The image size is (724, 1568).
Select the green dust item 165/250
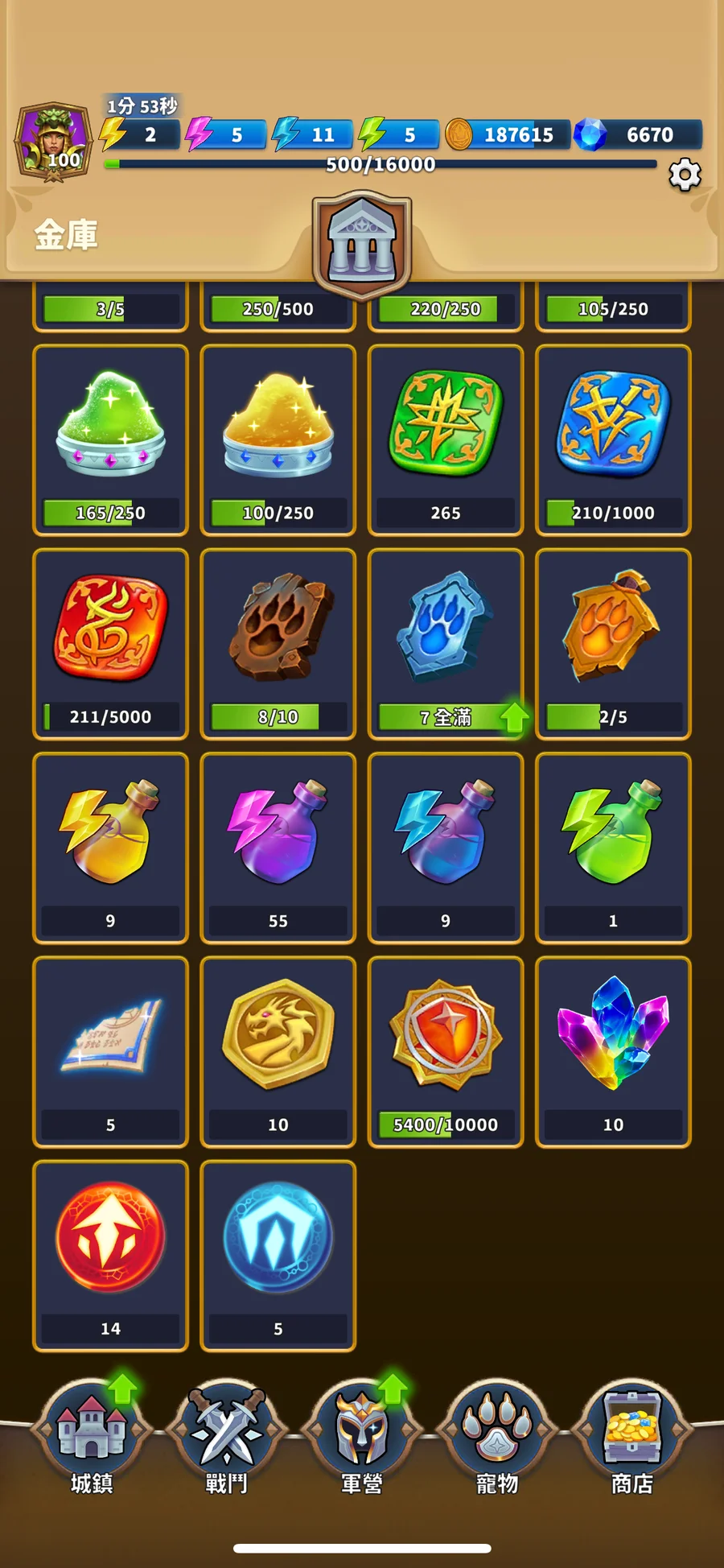pos(110,439)
